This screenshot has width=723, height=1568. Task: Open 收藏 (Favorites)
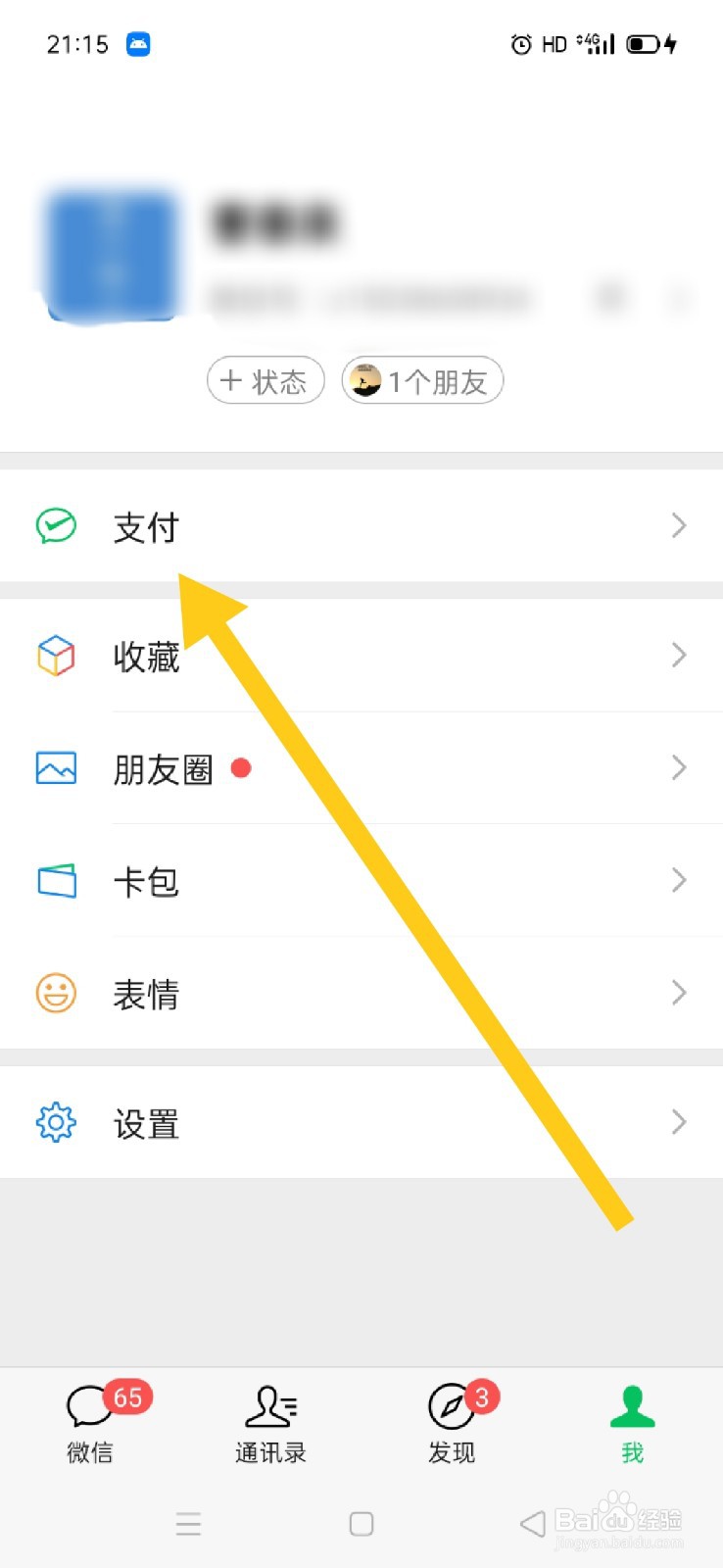point(145,657)
